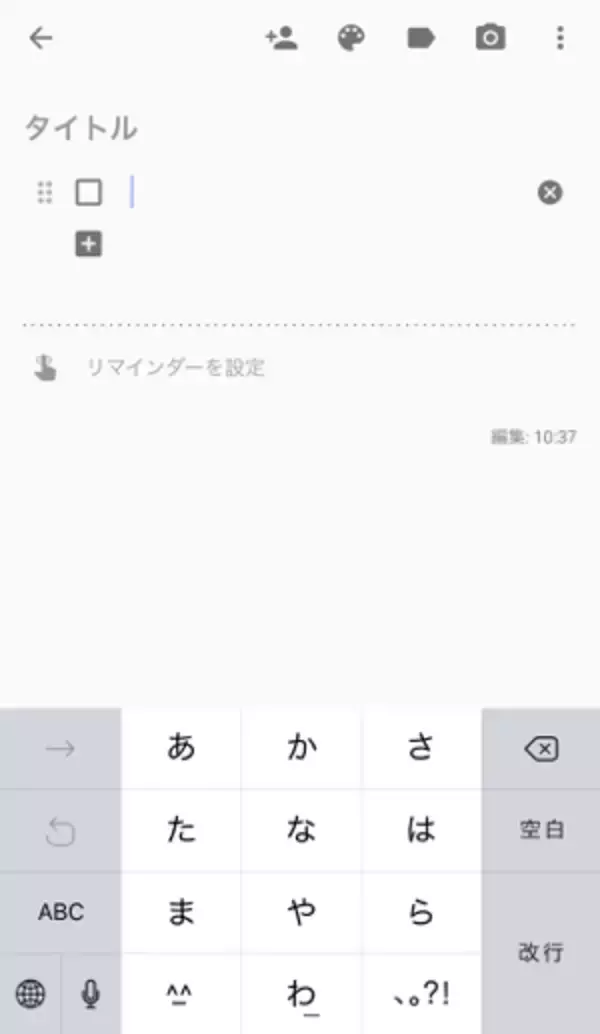Tap the 改行 return key
This screenshot has height=1034, width=600.
(x=541, y=952)
